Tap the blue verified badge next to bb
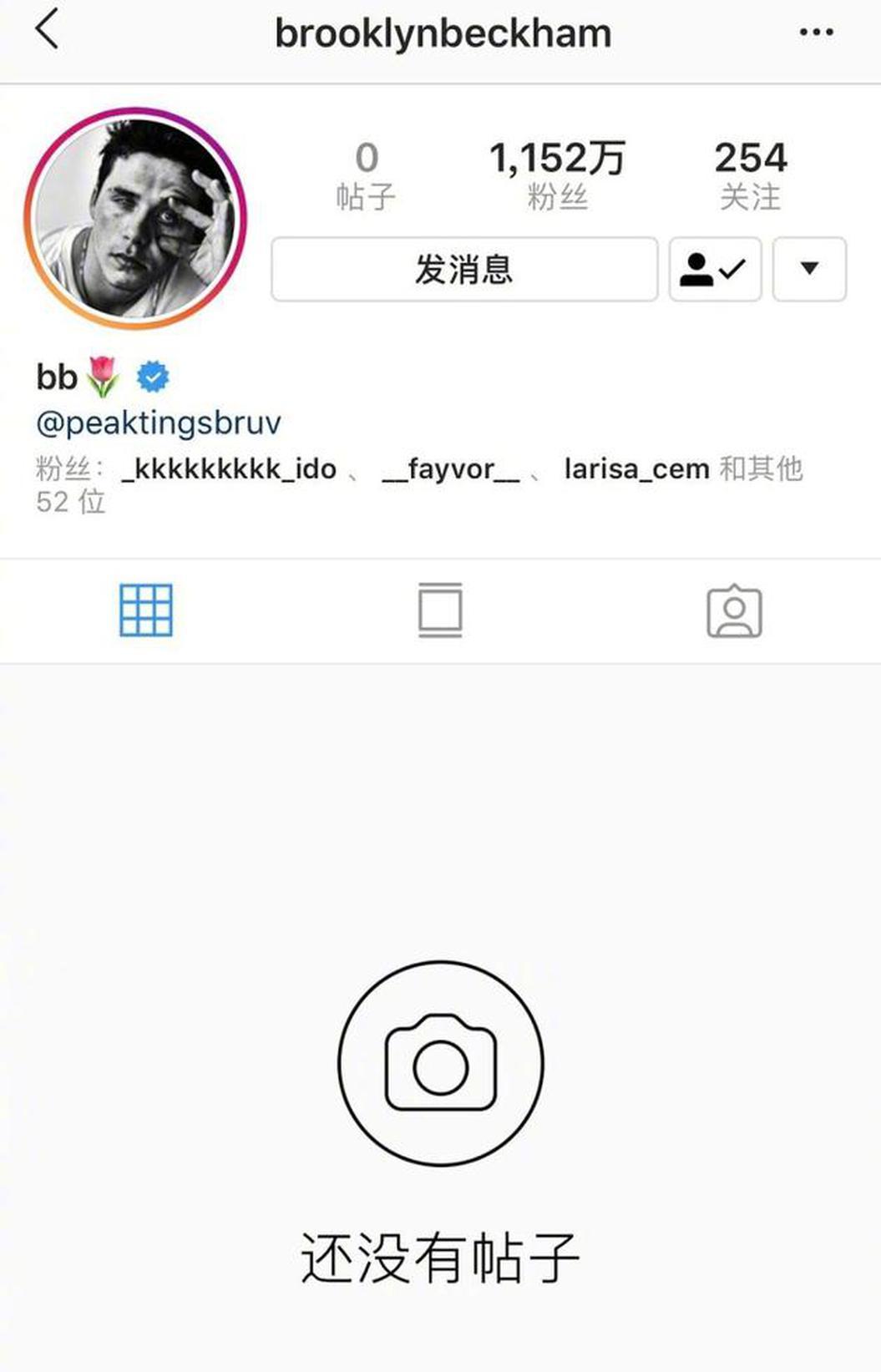 click(153, 376)
